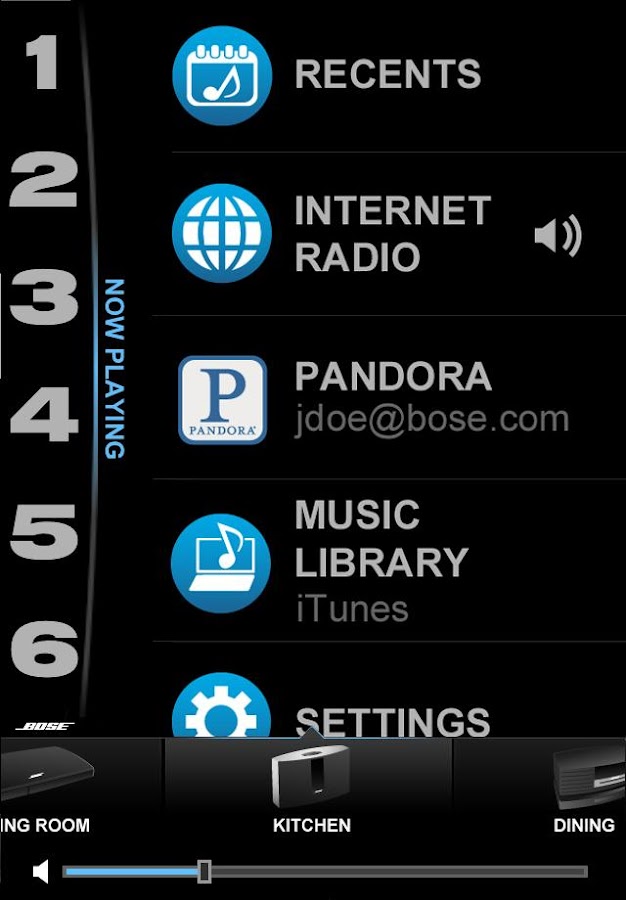Select preset 3
This screenshot has width=626, height=900.
pyautogui.click(x=44, y=298)
